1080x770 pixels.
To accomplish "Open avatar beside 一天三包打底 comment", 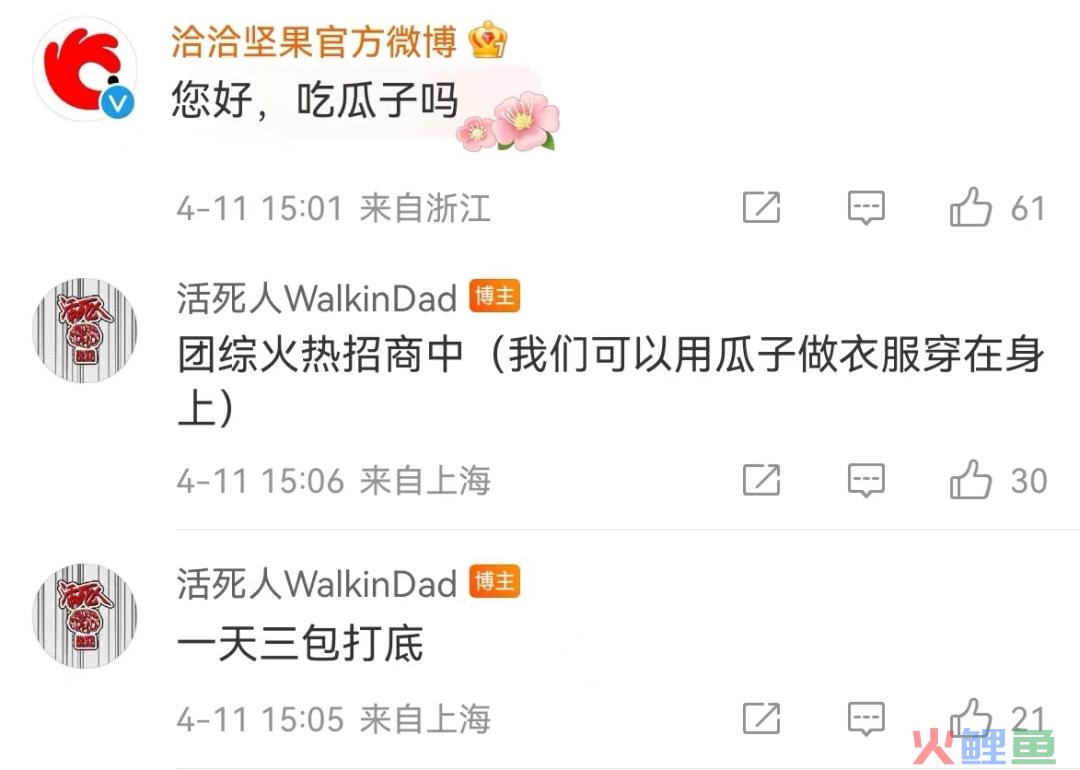I will tap(85, 616).
